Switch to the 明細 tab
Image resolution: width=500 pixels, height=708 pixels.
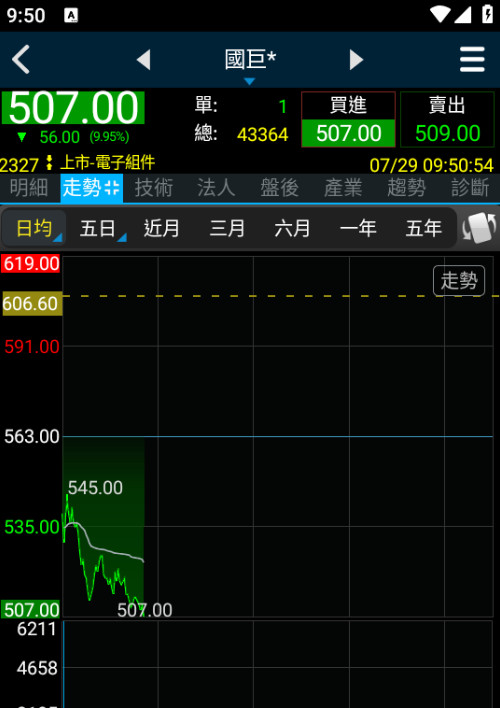pos(29,187)
